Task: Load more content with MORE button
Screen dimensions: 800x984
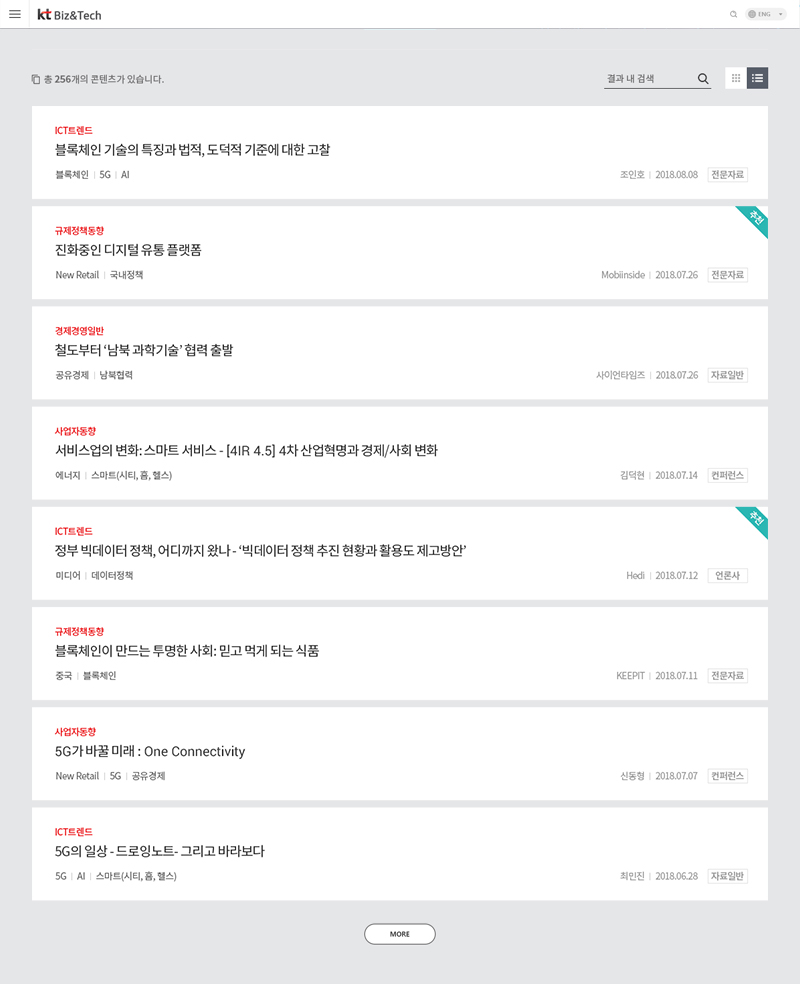Action: pyautogui.click(x=400, y=934)
